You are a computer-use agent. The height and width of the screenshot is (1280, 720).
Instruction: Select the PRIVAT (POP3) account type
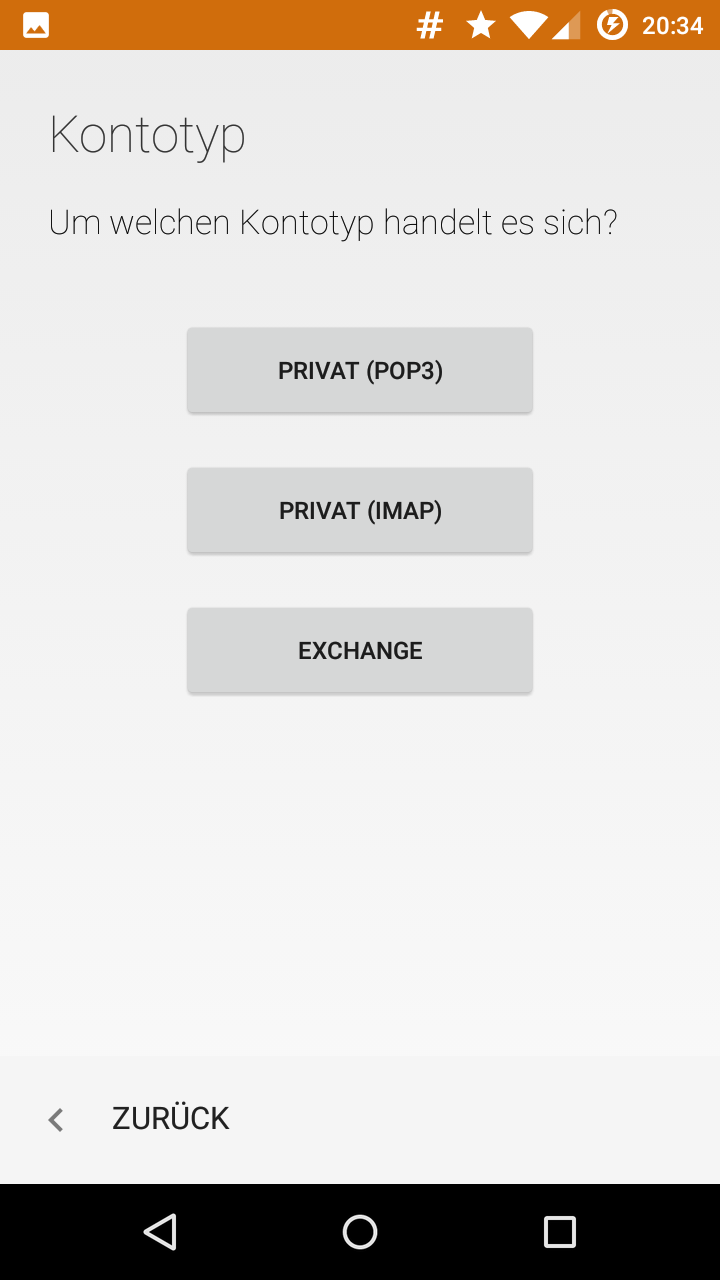pos(360,370)
